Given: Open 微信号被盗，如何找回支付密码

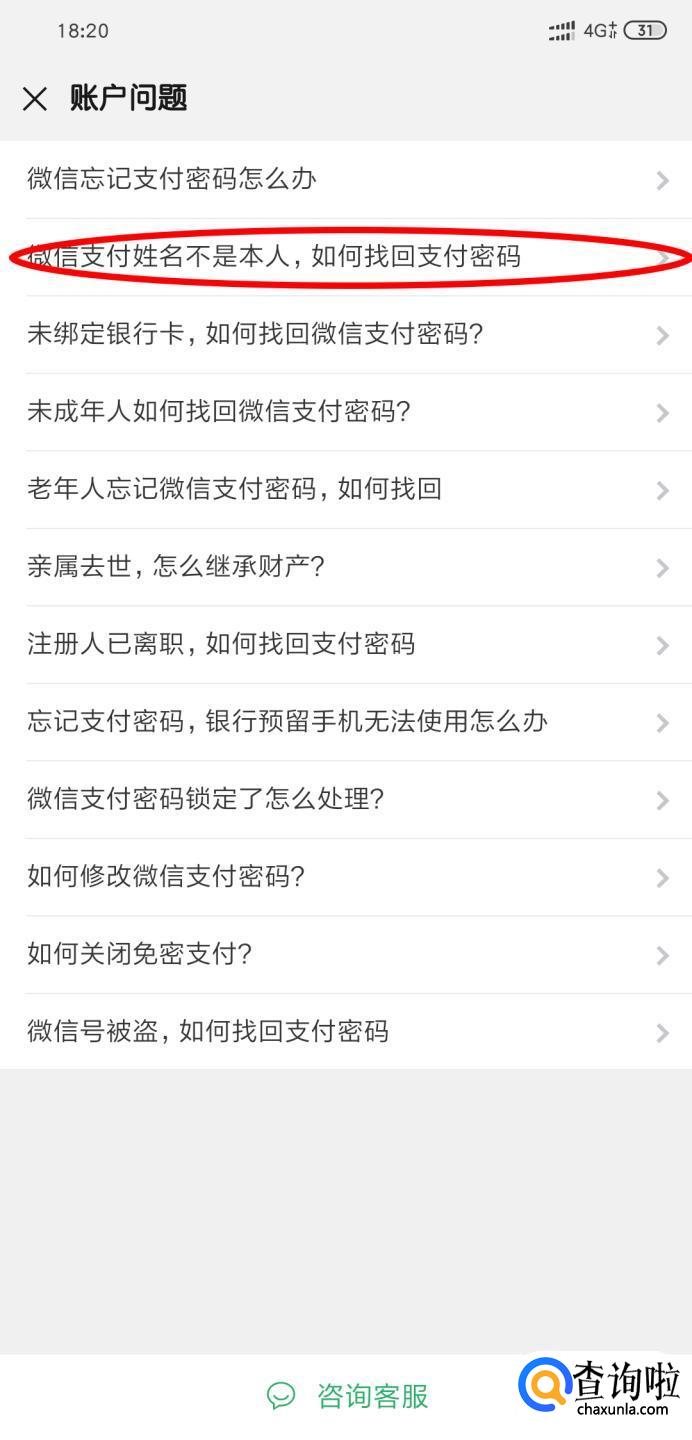Looking at the screenshot, I should pyautogui.click(x=346, y=1032).
